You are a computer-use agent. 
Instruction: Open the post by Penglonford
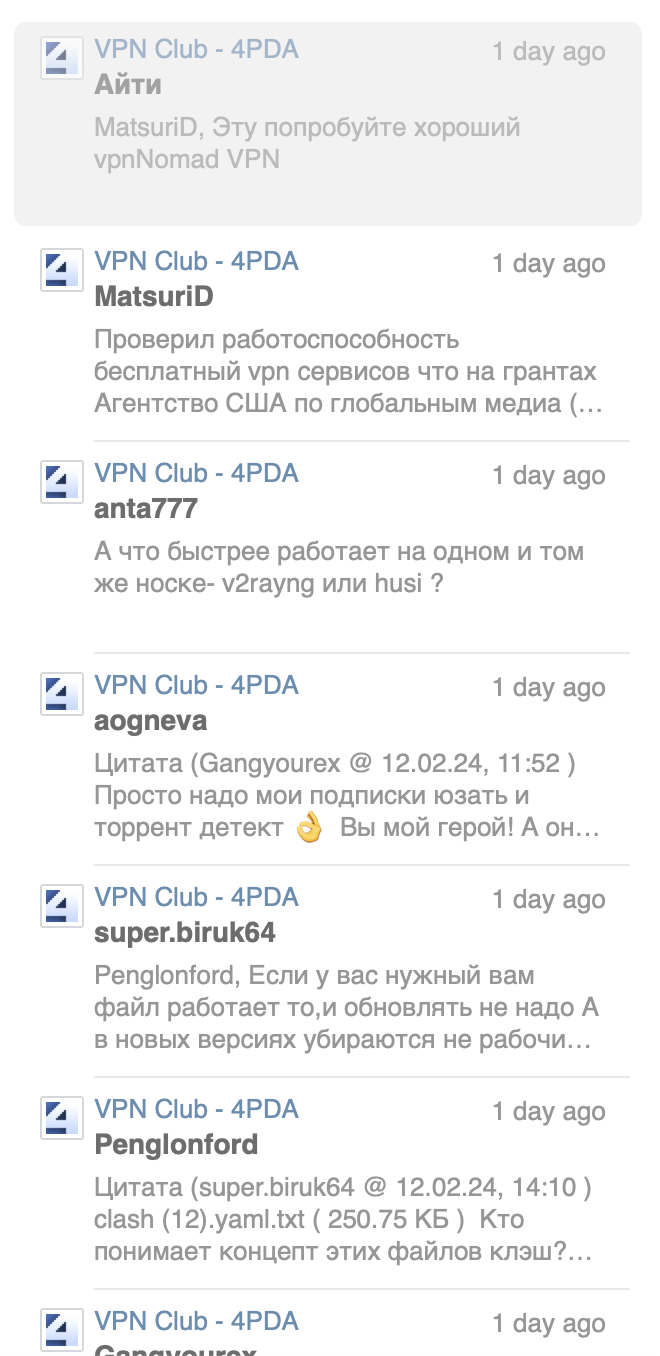point(328,1183)
